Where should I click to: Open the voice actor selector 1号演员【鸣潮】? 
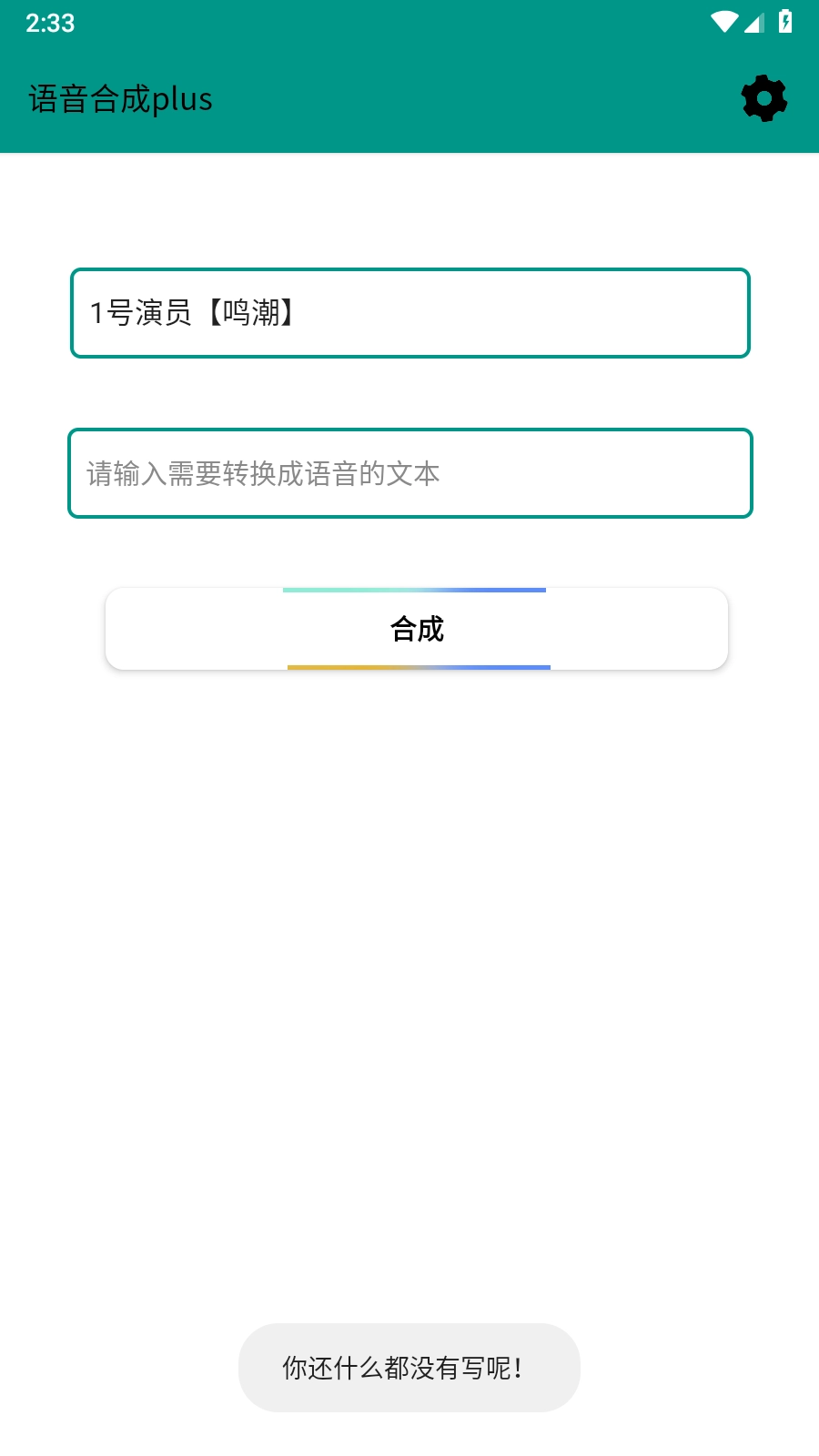[409, 313]
